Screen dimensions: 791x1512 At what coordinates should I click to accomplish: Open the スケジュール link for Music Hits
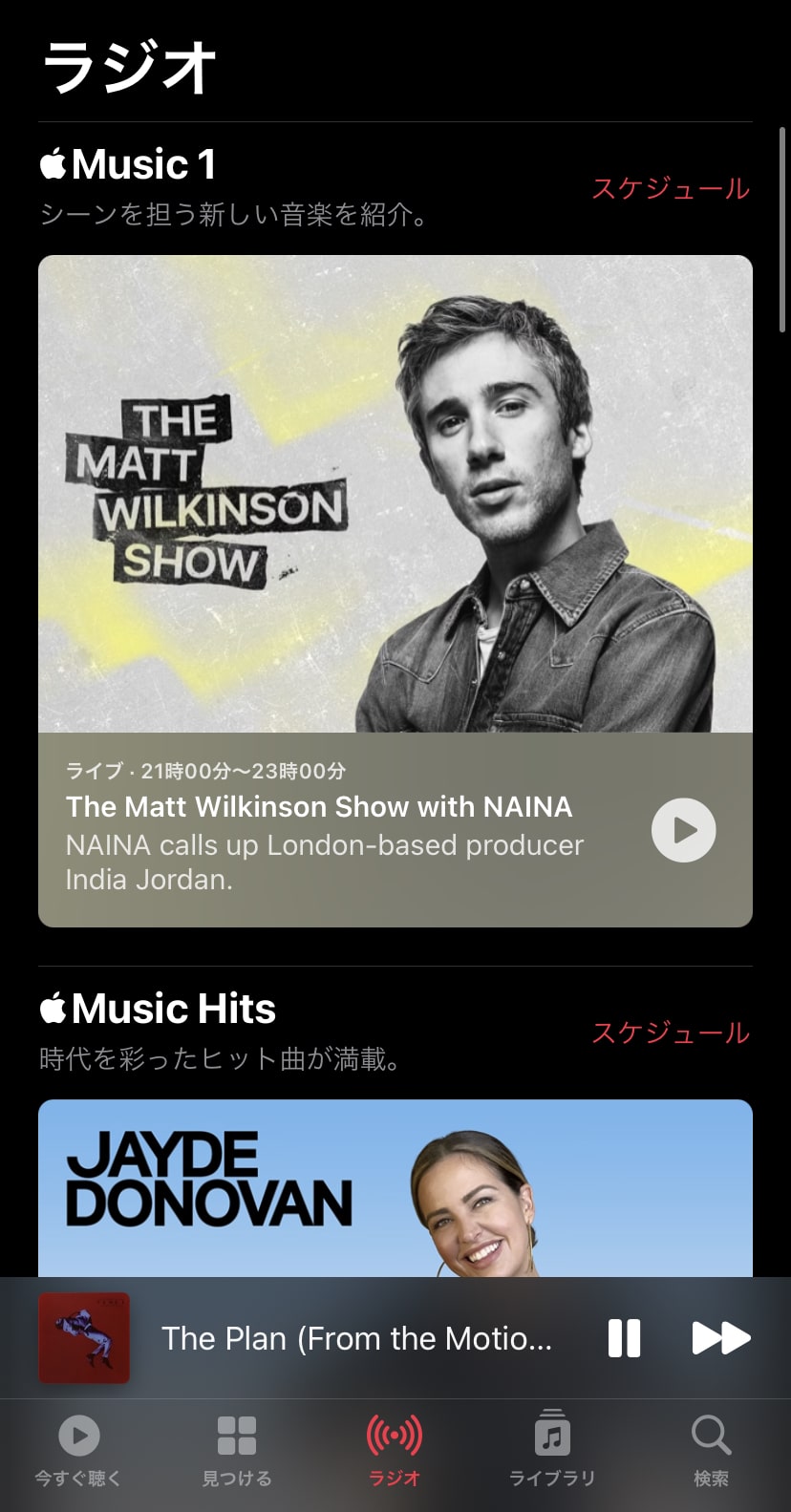(673, 1033)
